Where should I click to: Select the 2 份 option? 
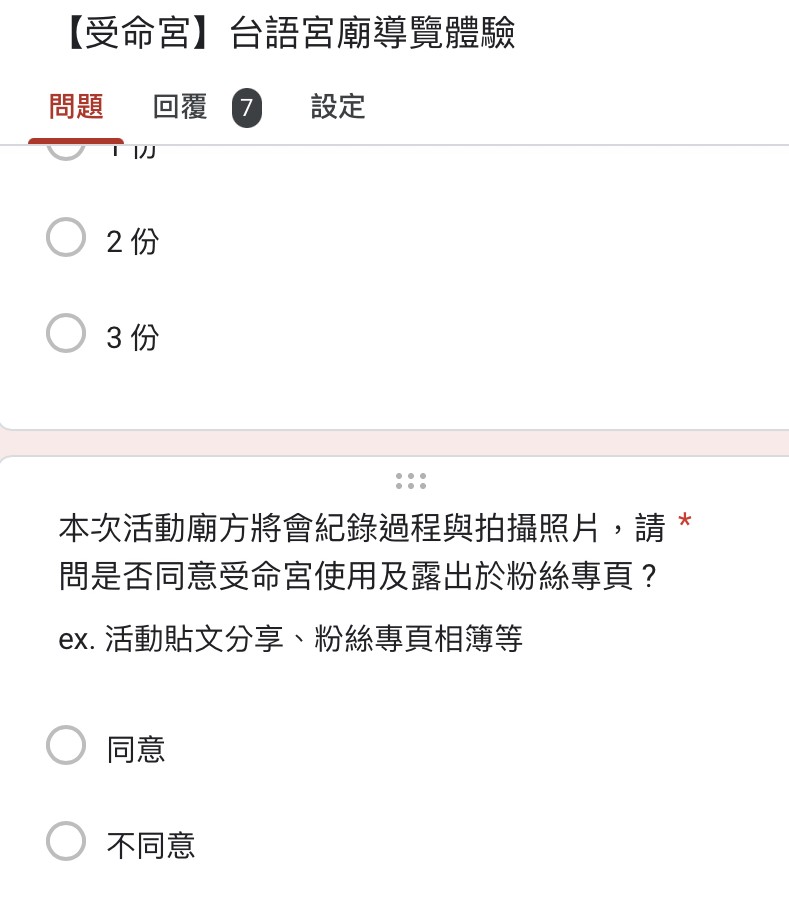coord(67,240)
